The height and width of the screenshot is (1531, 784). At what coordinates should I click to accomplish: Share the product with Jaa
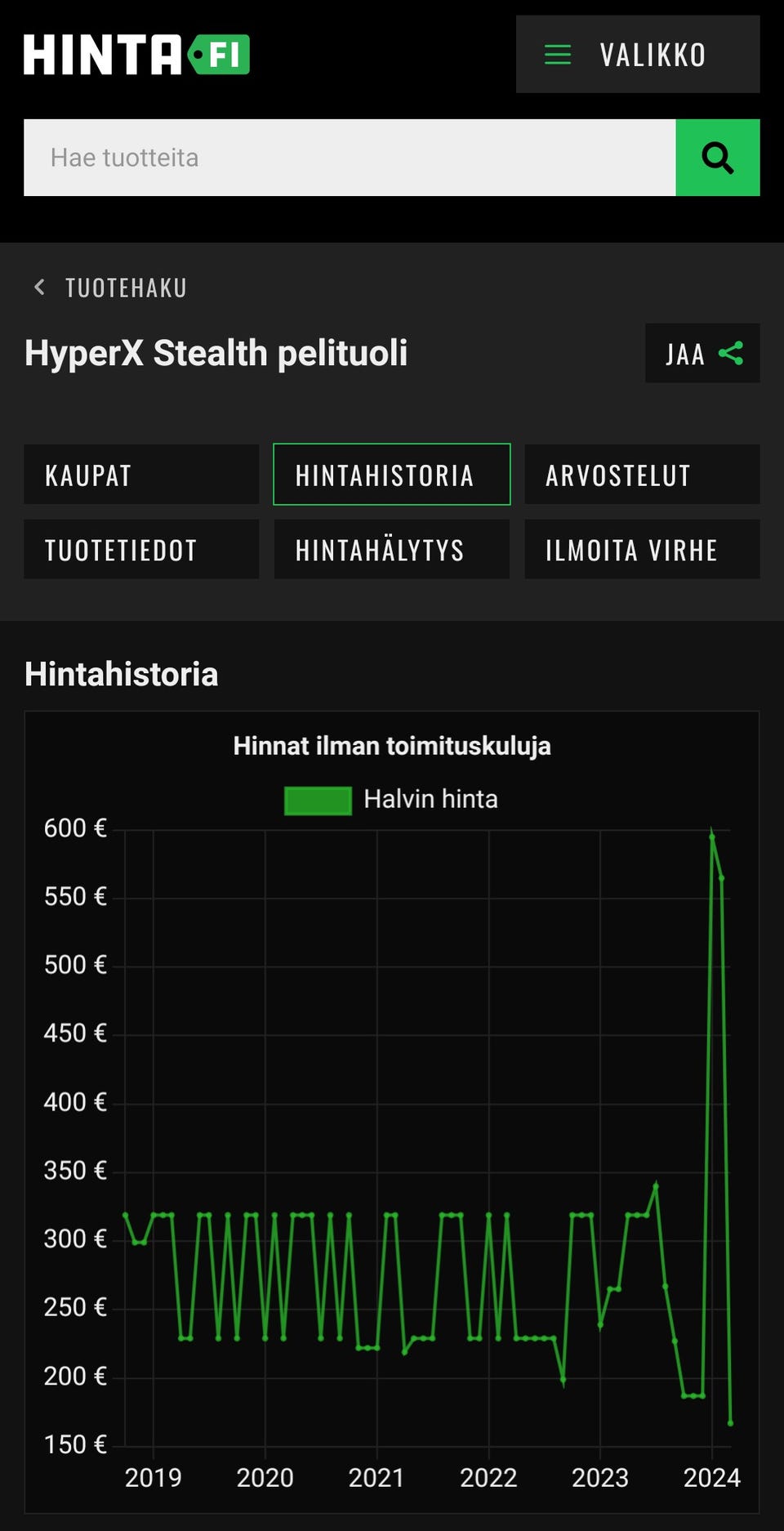[x=702, y=353]
